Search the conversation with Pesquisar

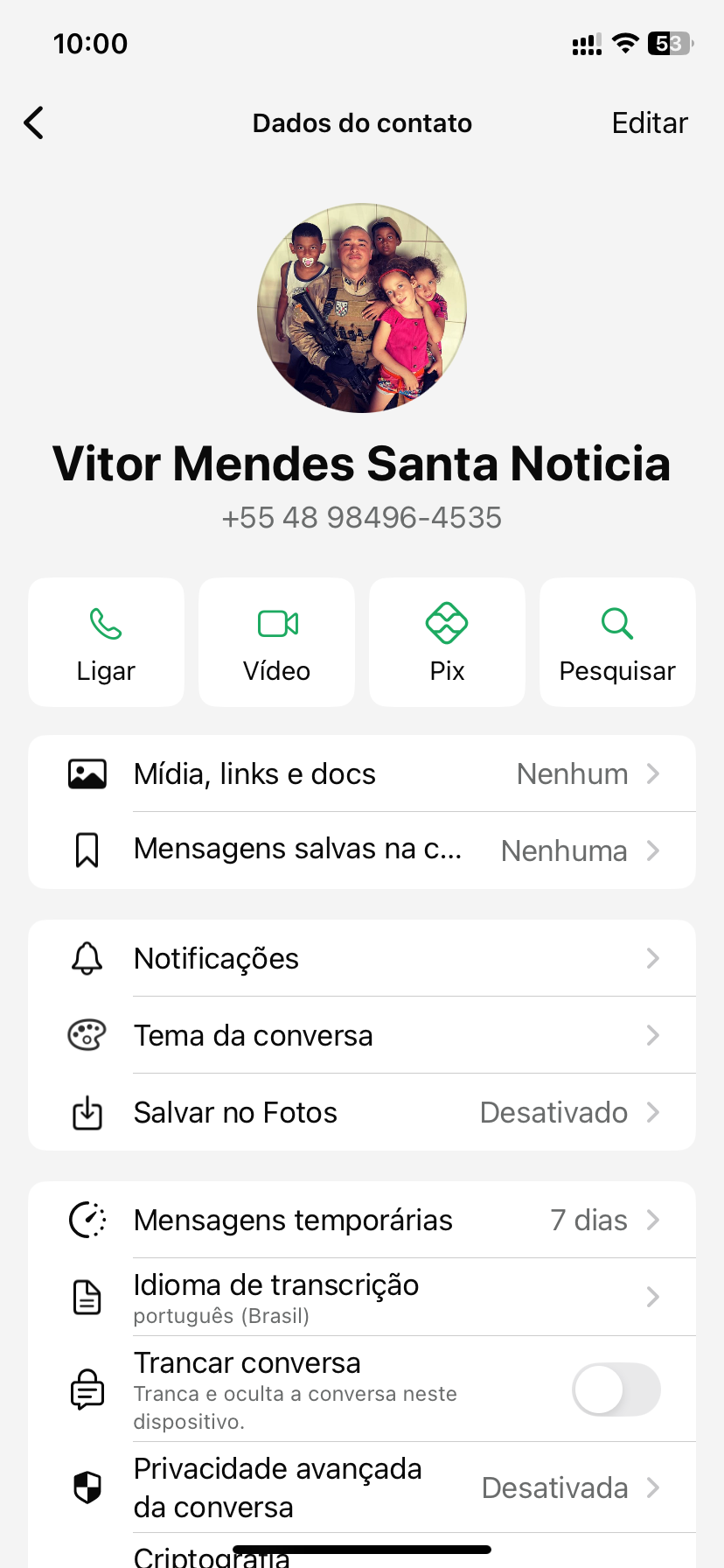(617, 642)
